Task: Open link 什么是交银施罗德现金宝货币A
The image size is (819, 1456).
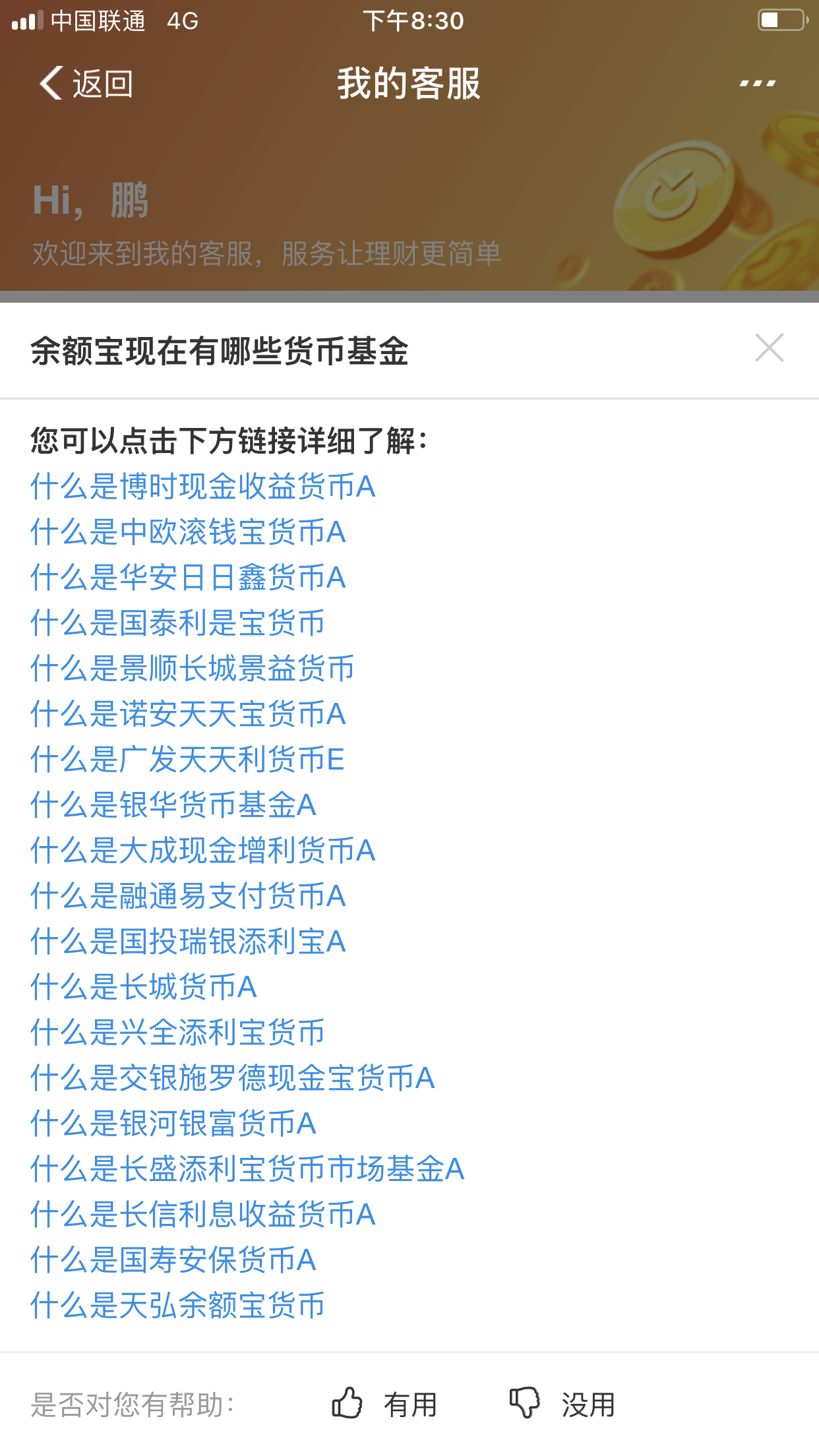Action: pos(233,1078)
